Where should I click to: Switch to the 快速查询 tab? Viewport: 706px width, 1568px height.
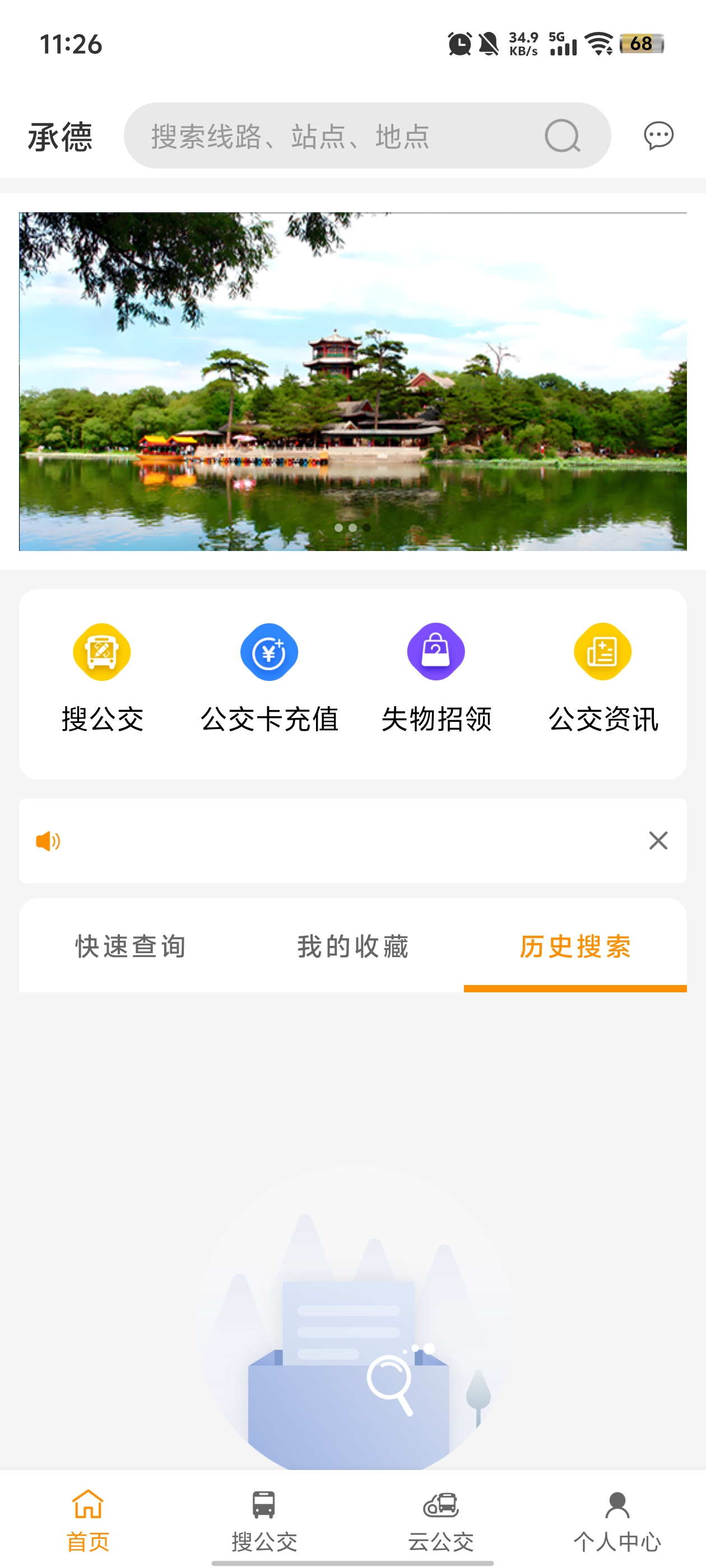[x=131, y=946]
